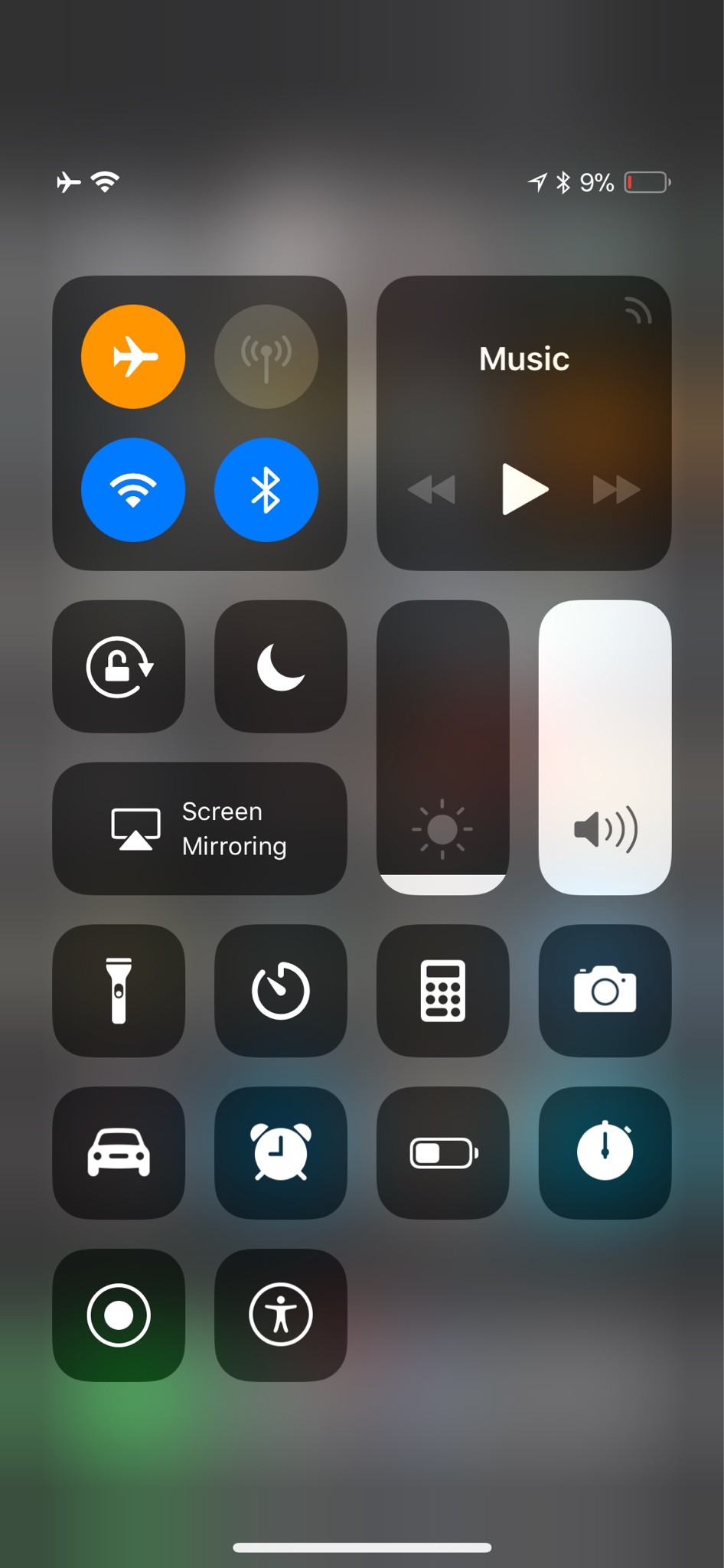Play music in the Music widget
The width and height of the screenshot is (724, 1568).
tap(524, 489)
